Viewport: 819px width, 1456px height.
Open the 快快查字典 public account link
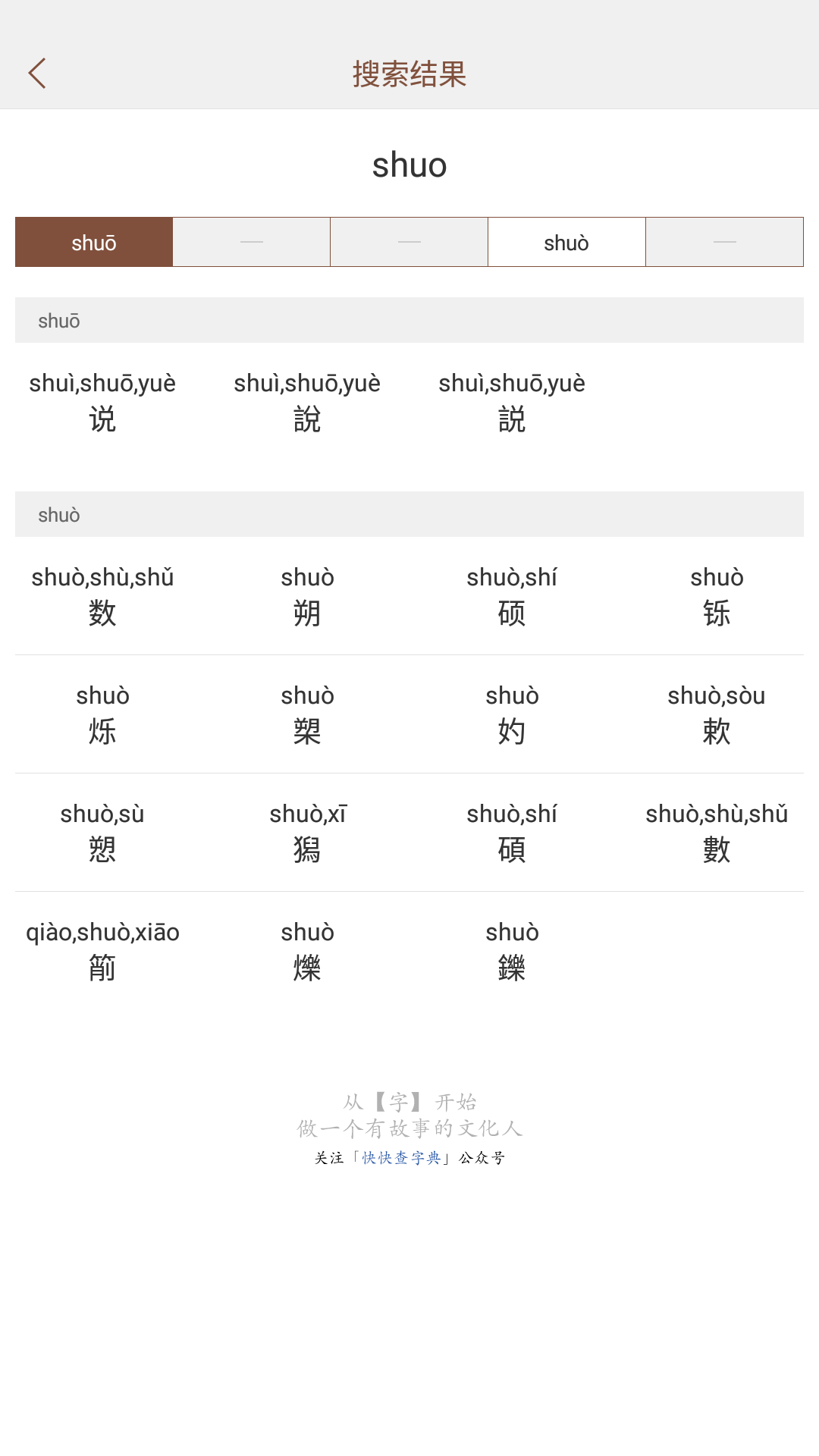401,1158
